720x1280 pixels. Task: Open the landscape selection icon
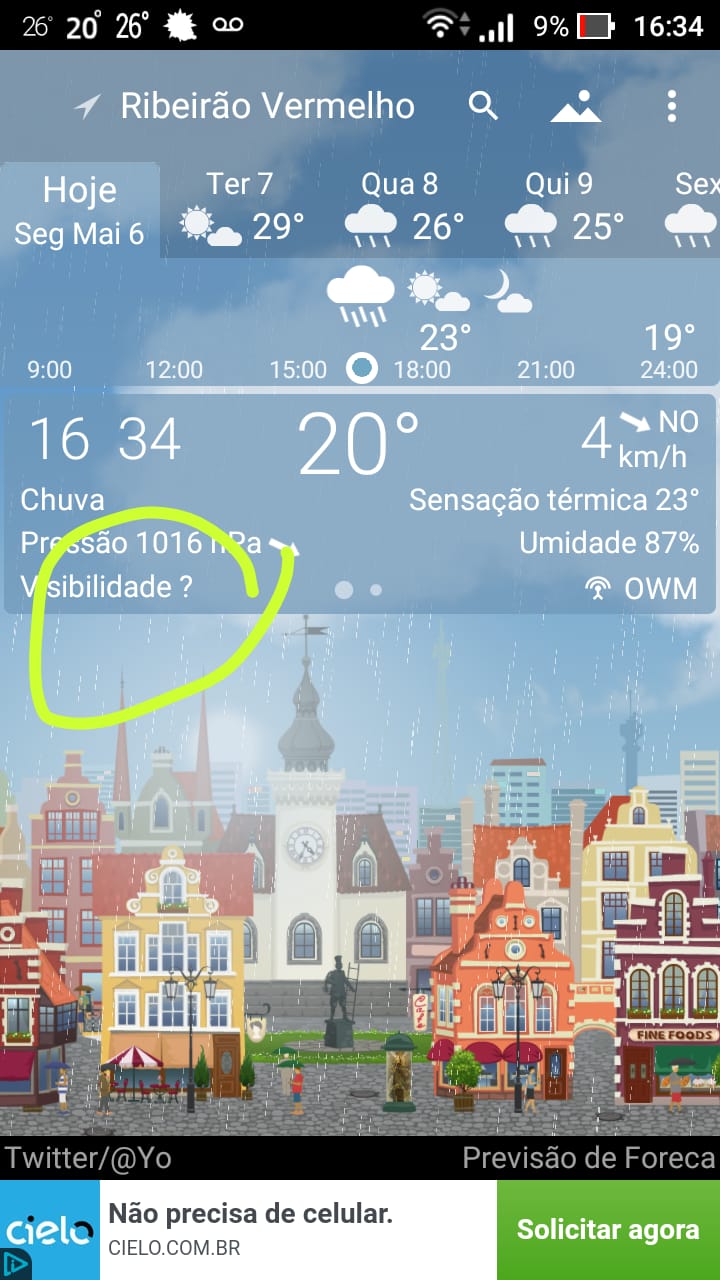(576, 106)
